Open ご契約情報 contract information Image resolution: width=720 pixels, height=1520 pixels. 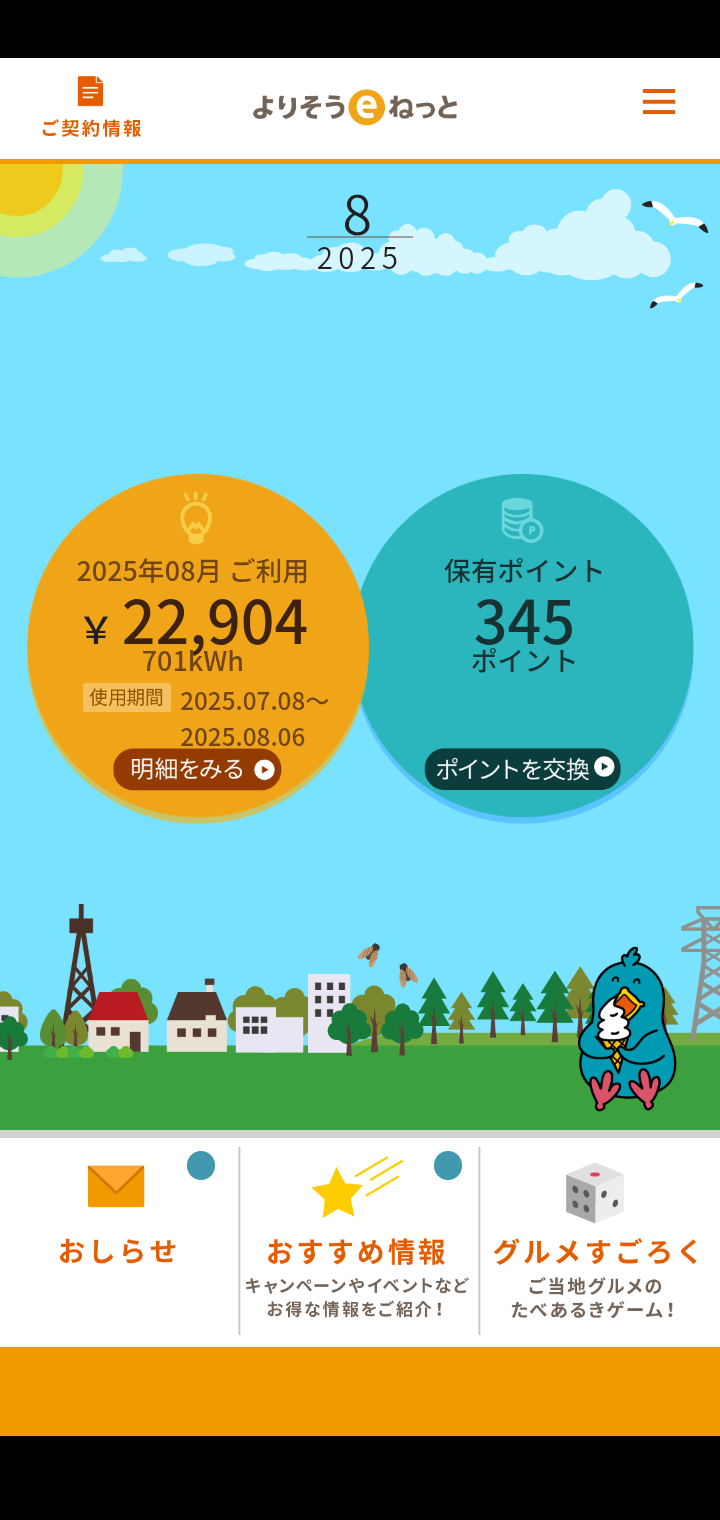tap(91, 108)
